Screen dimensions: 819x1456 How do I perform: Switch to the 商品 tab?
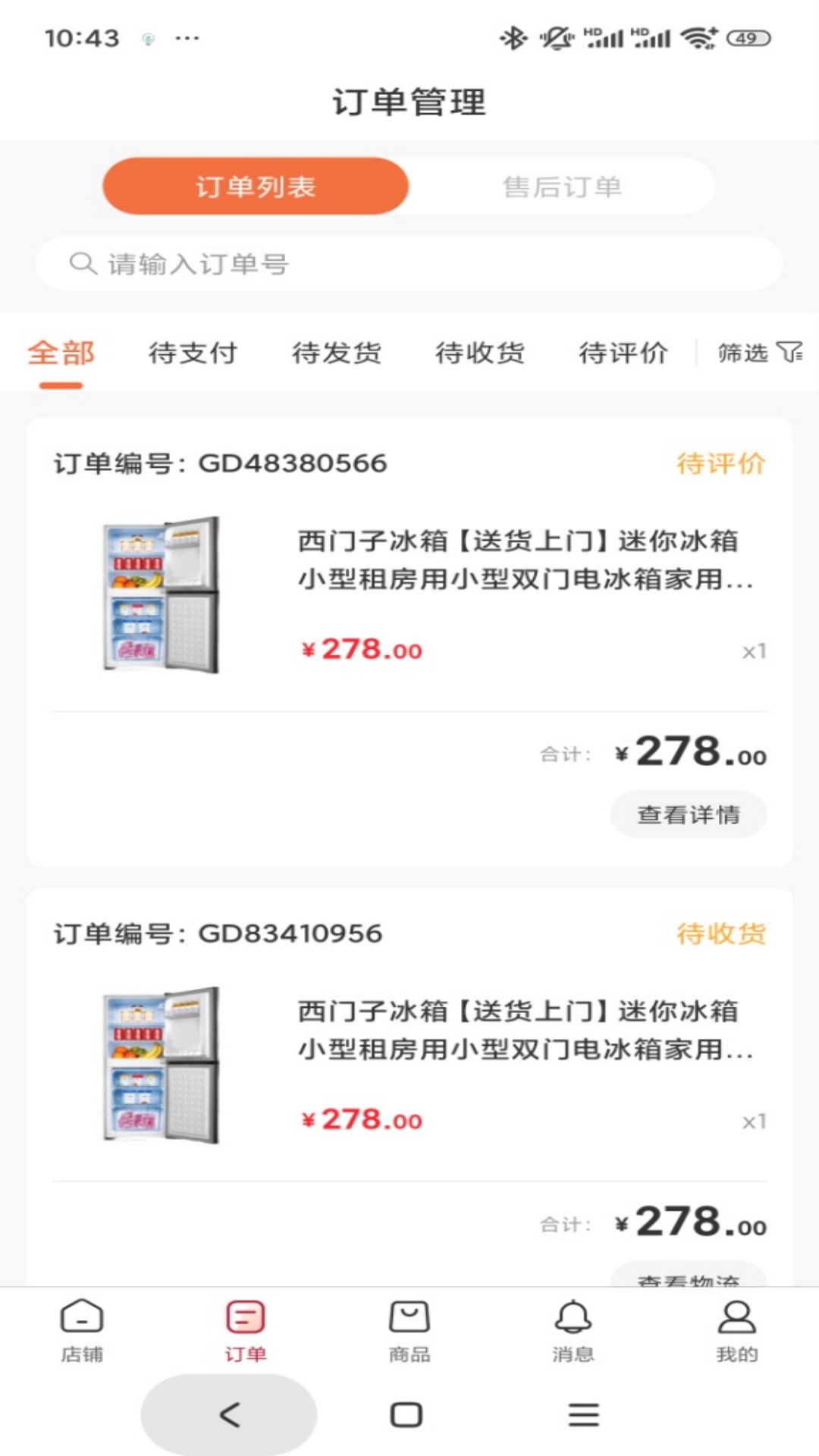409,1331
